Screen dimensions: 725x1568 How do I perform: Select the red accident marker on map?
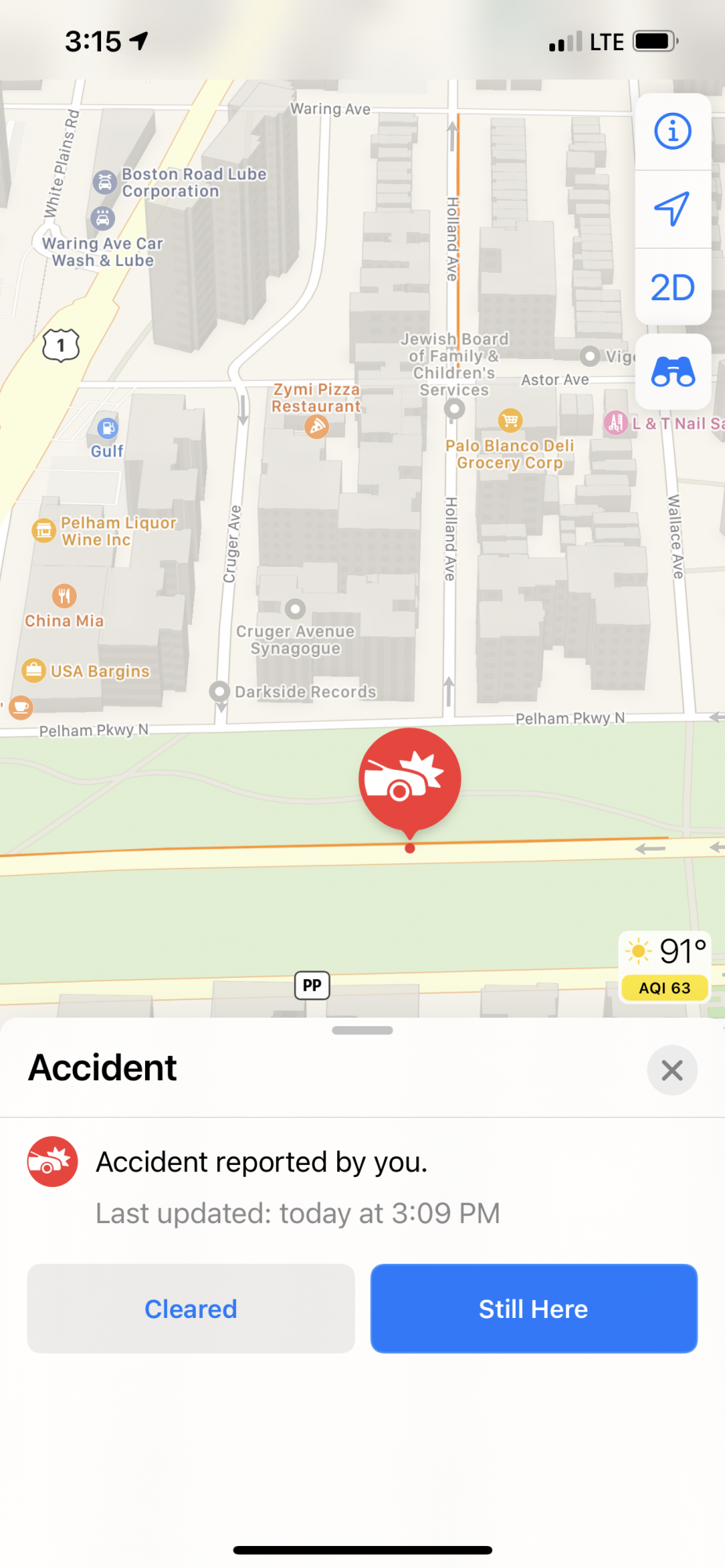409,779
